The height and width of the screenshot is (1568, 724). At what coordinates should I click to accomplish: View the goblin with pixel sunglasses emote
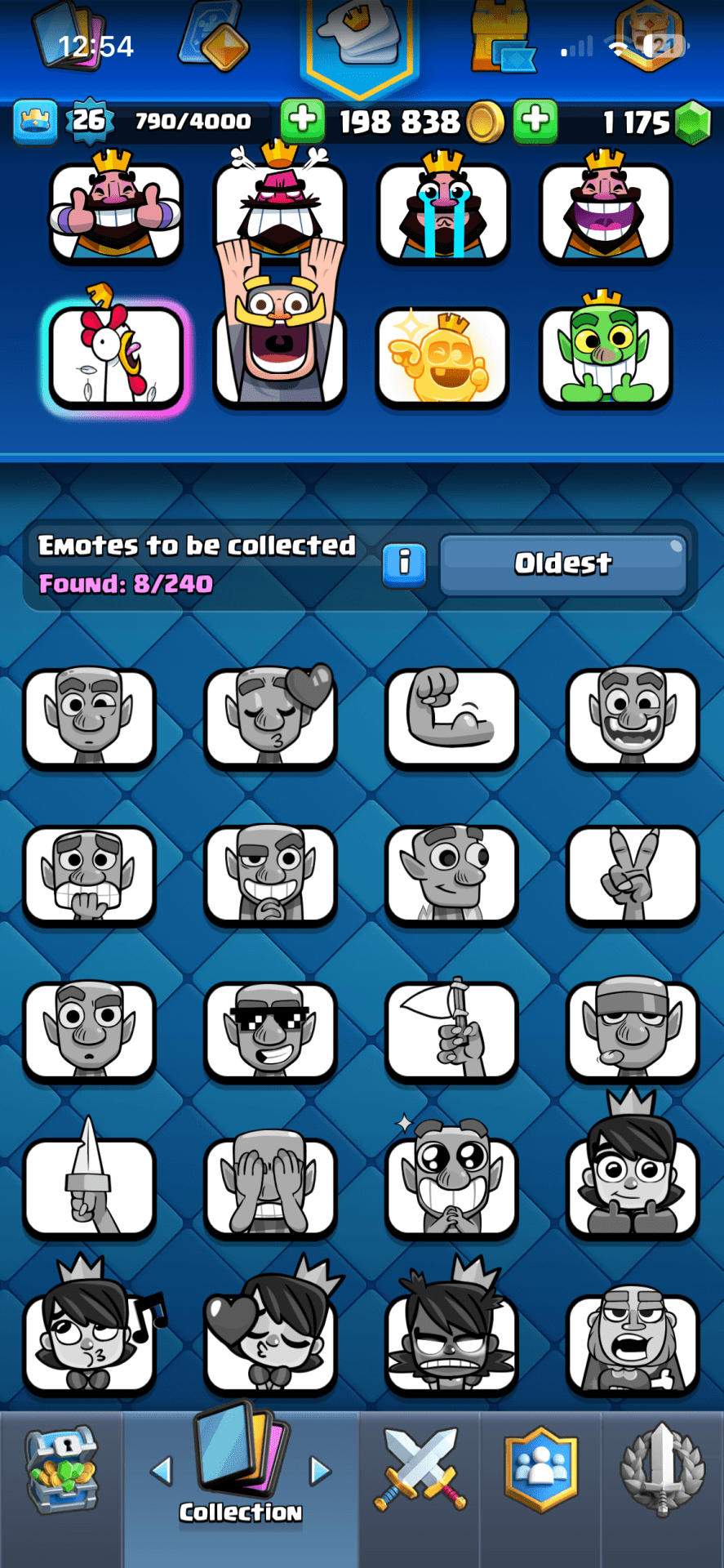270,1031
